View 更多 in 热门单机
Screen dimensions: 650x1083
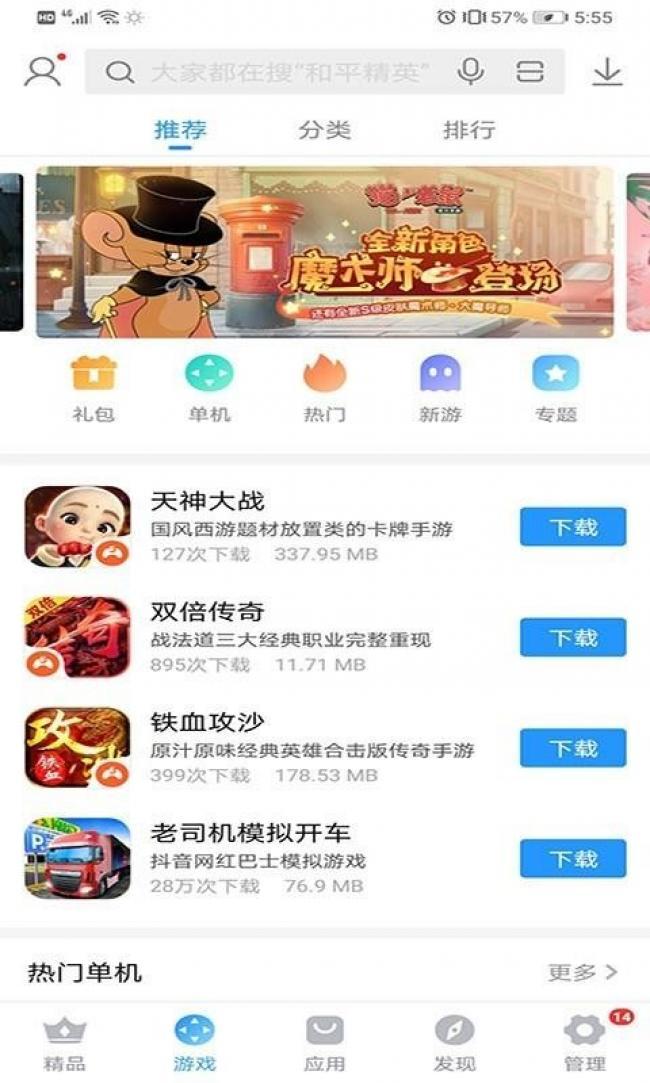582,972
